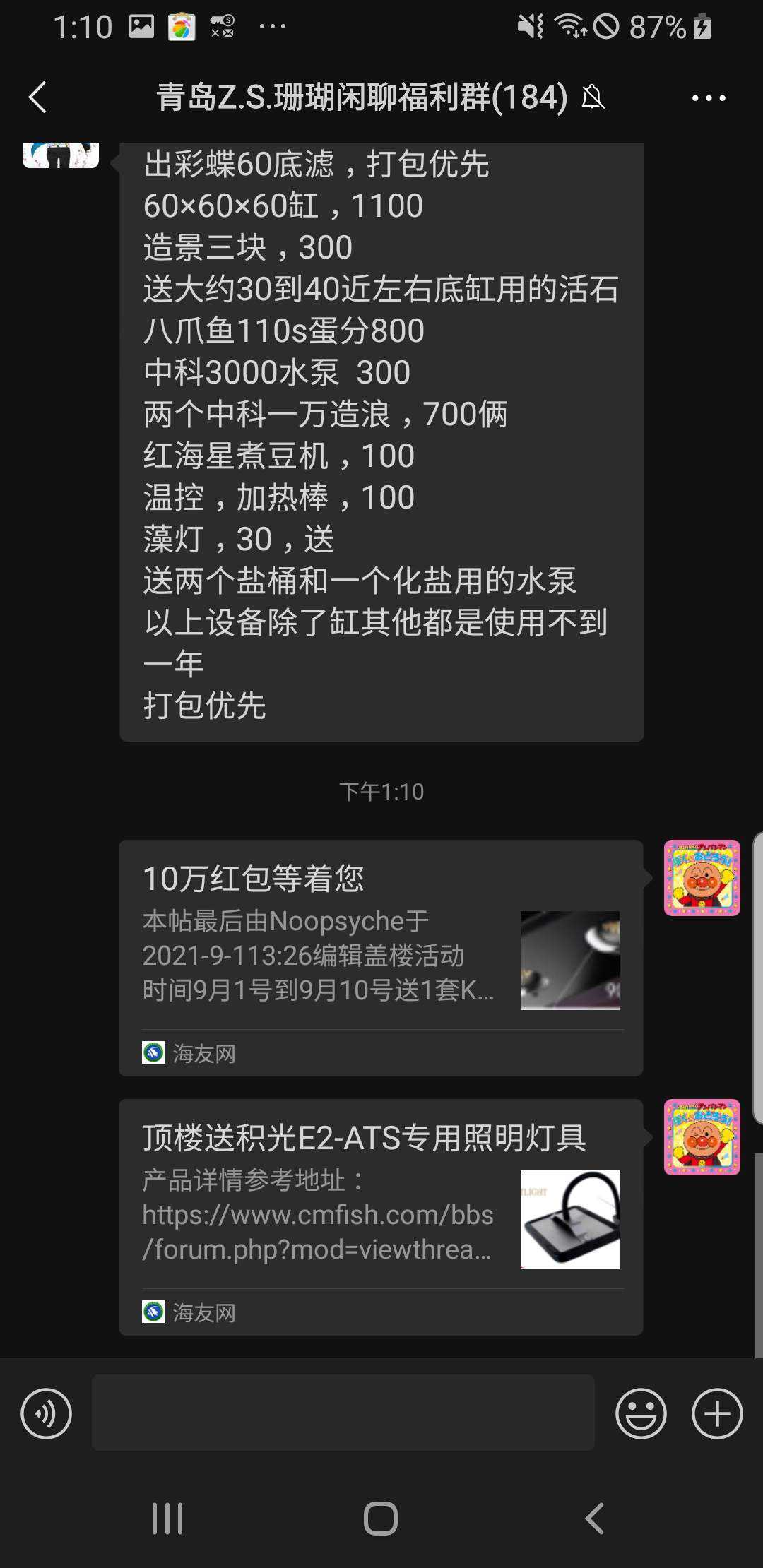Screen dimensions: 763x1568
Task: Tap the system home button
Action: click(x=381, y=1518)
